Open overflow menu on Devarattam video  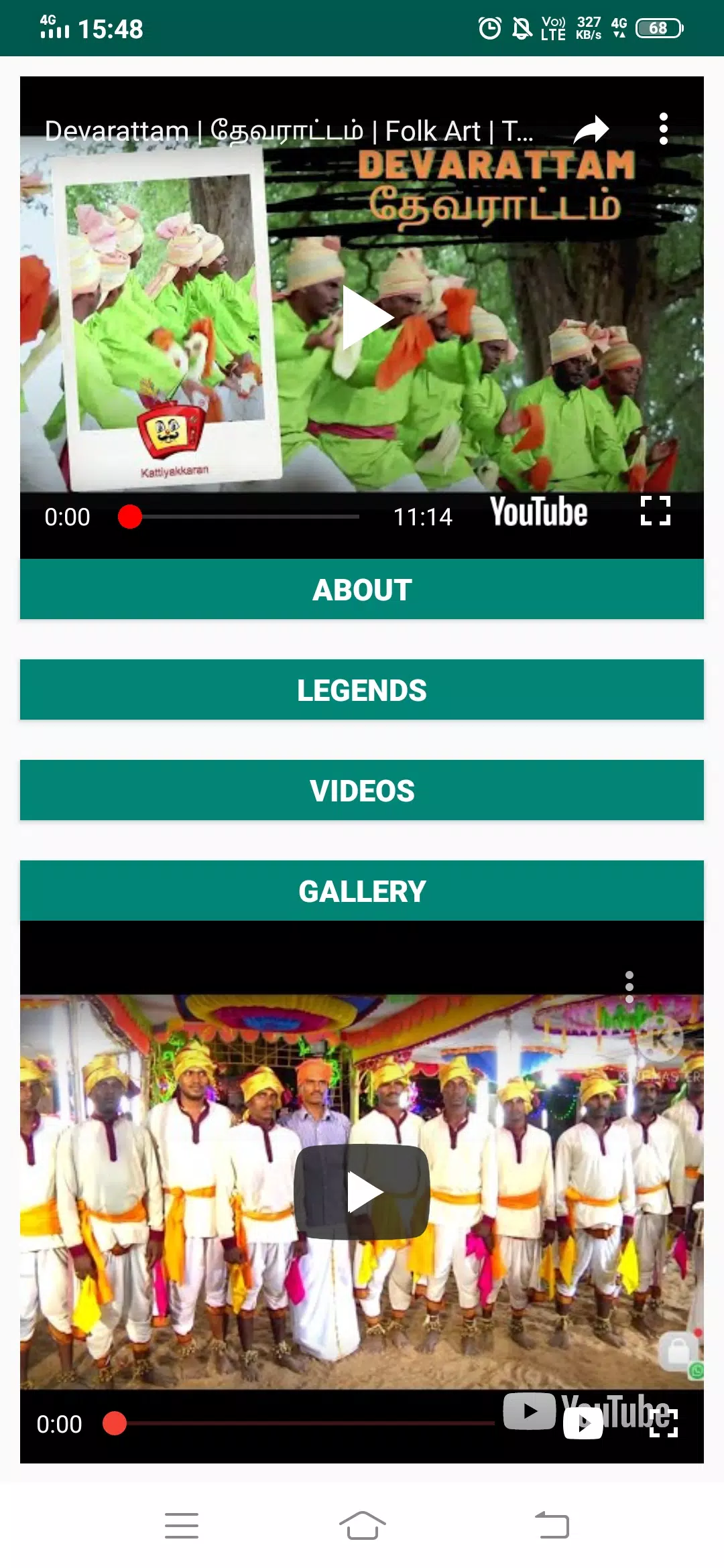[x=663, y=129]
